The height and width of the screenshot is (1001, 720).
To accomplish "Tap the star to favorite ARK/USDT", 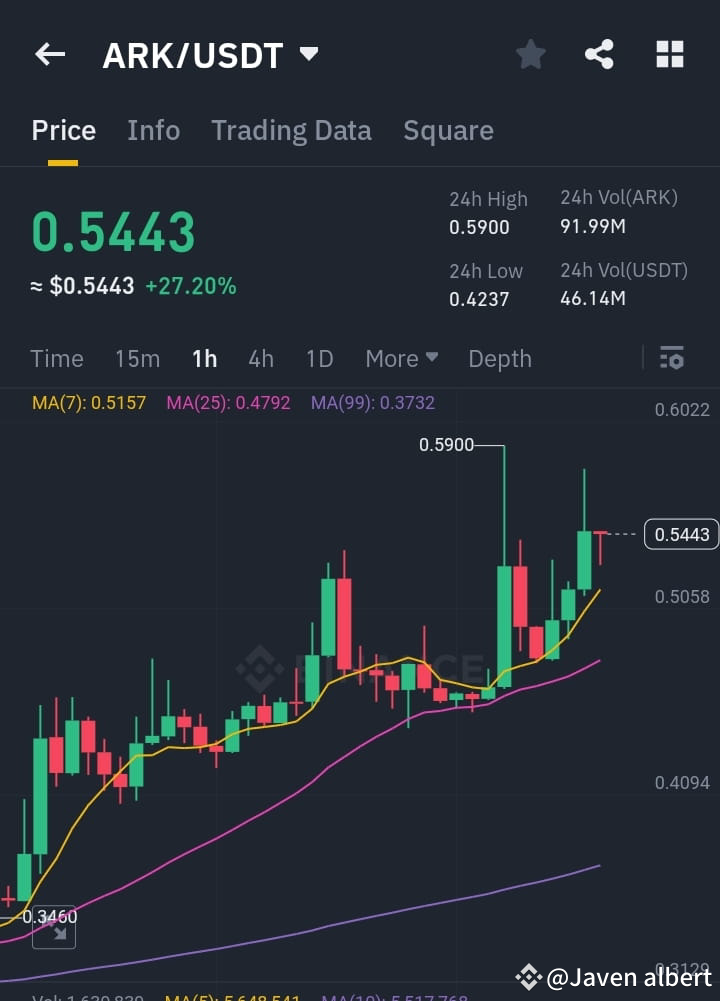I will click(530, 55).
